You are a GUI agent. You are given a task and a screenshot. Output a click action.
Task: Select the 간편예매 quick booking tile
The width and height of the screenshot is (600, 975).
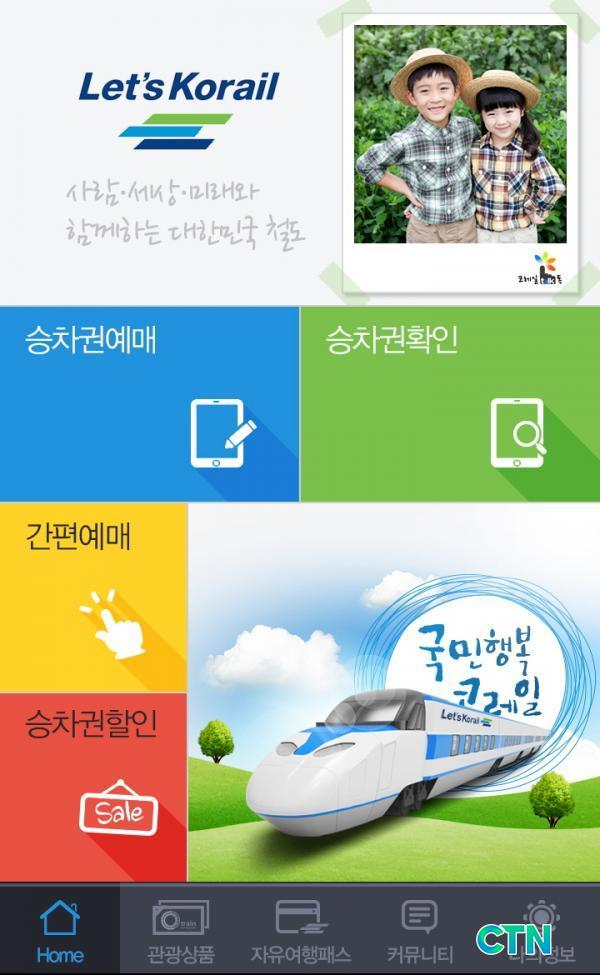tap(93, 596)
